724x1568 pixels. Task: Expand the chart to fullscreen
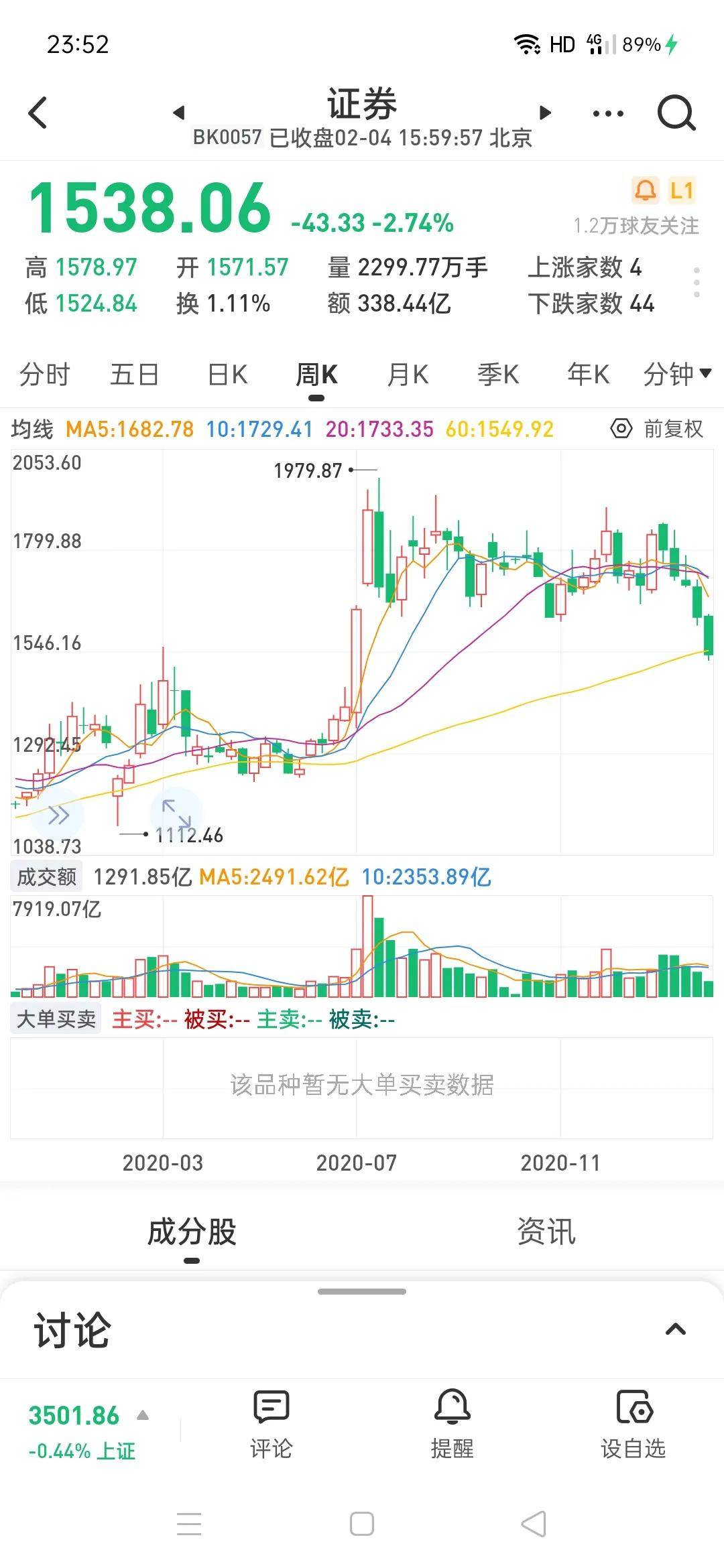176,813
